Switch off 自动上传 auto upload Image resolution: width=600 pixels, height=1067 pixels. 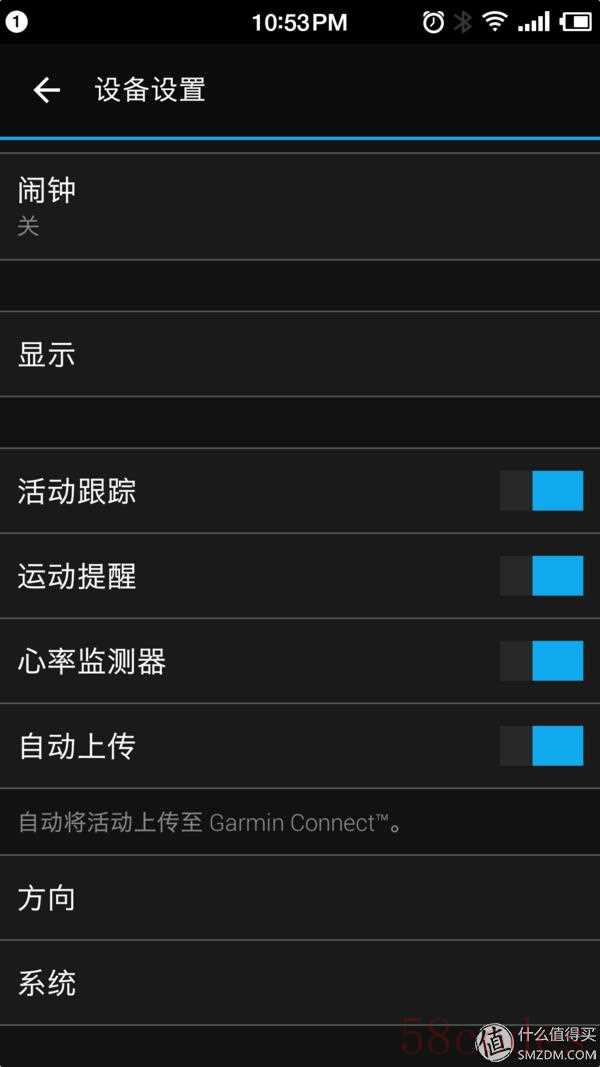(x=541, y=746)
